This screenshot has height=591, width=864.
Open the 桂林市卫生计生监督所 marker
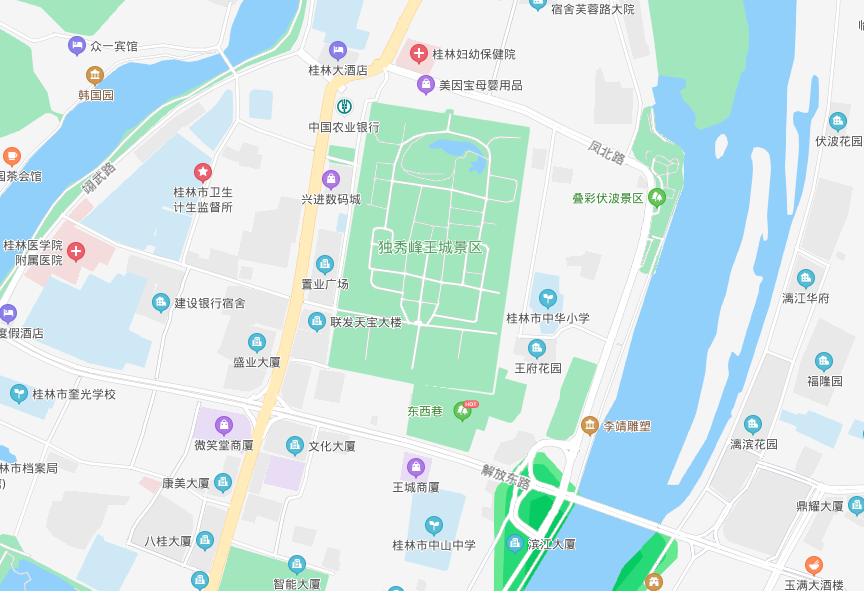pyautogui.click(x=203, y=172)
